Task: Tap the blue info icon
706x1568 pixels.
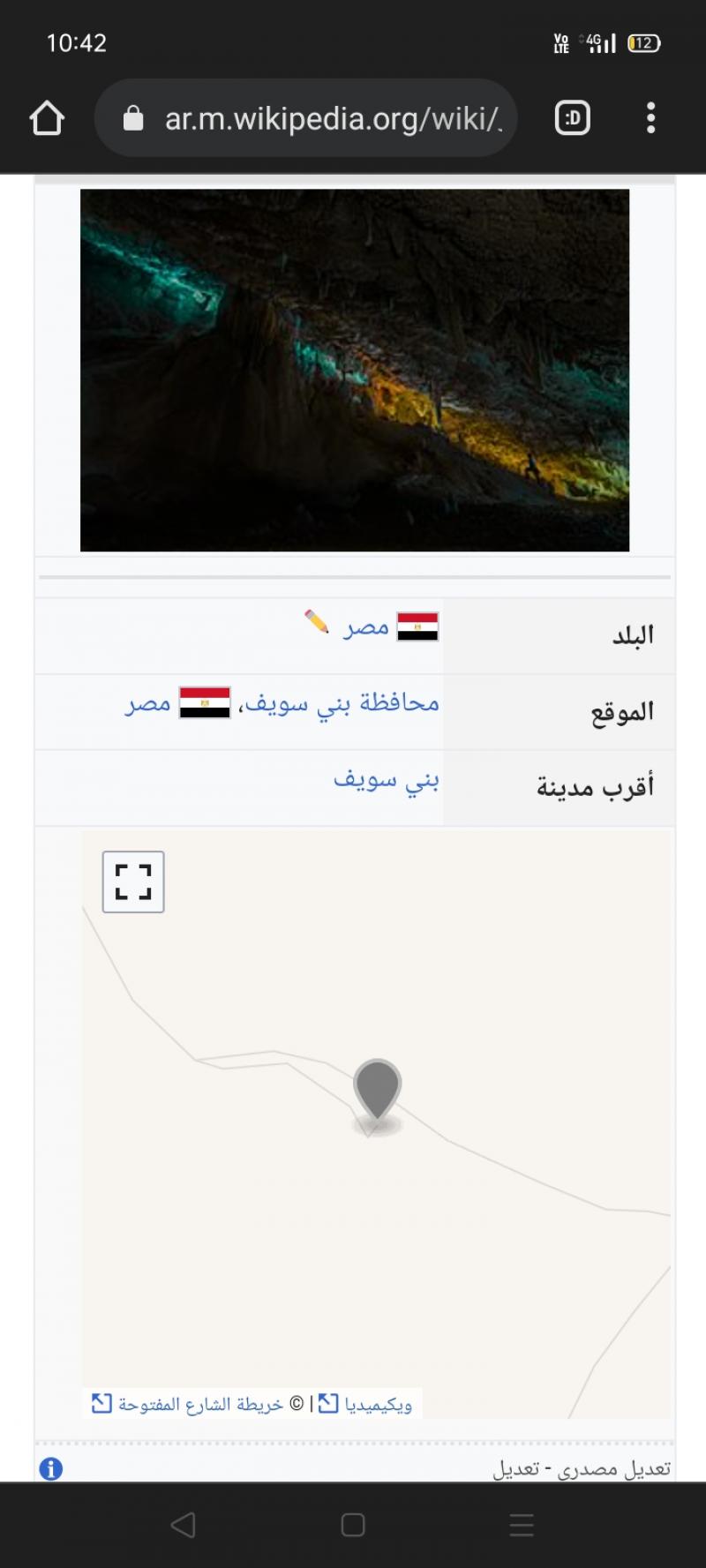Action: [51, 1468]
